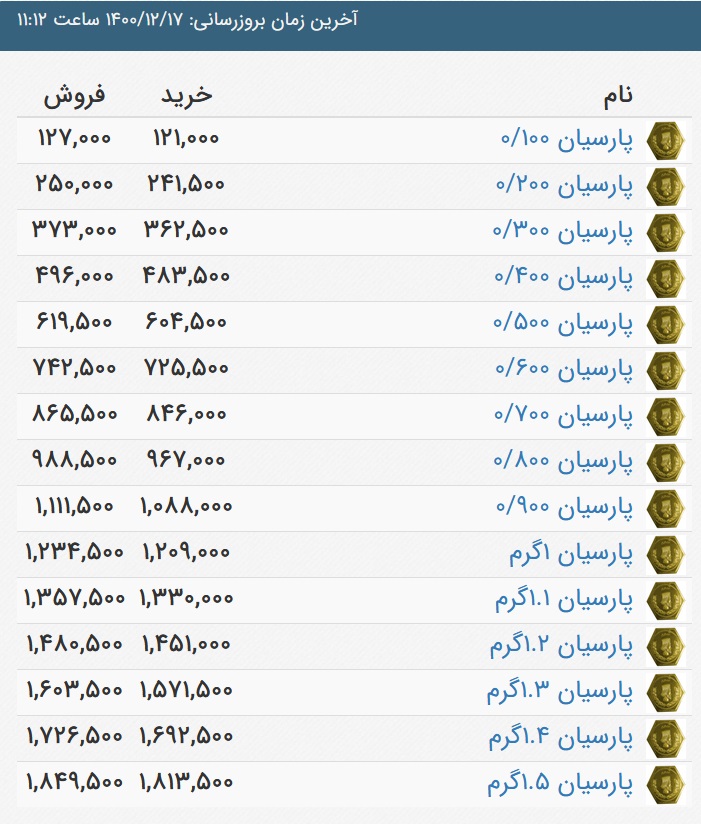Open the پارسیان ۰/۸۰۰ link
This screenshot has width=701, height=824.
pyautogui.click(x=566, y=463)
